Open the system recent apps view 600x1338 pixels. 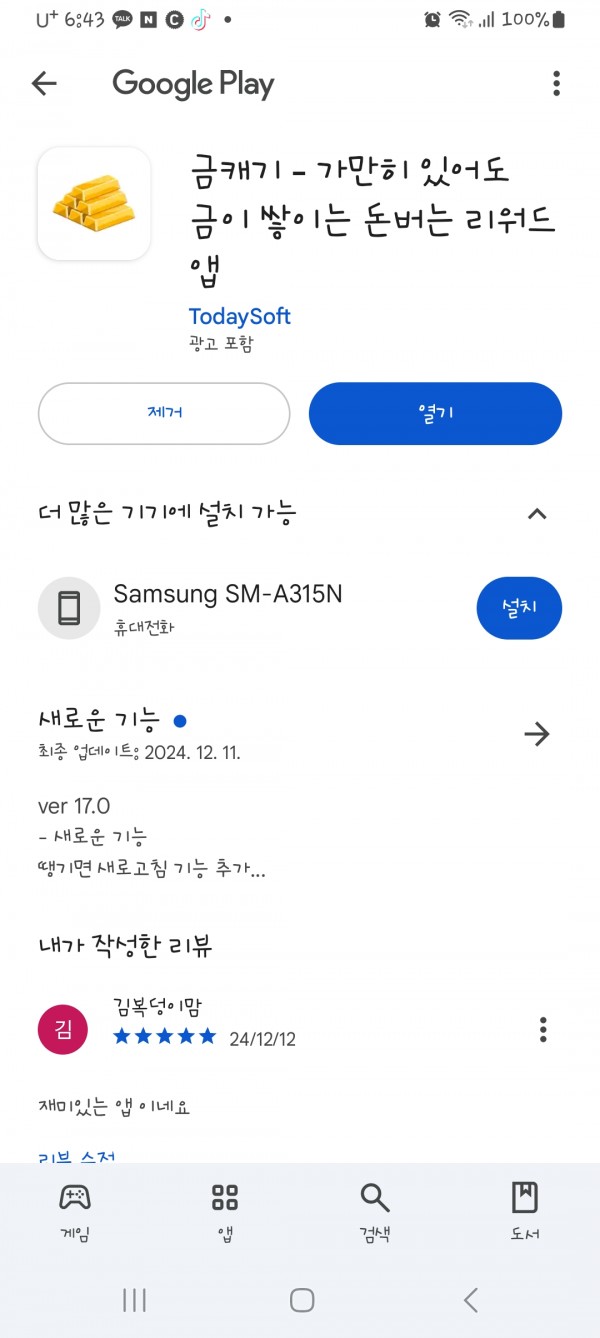[x=134, y=1299]
